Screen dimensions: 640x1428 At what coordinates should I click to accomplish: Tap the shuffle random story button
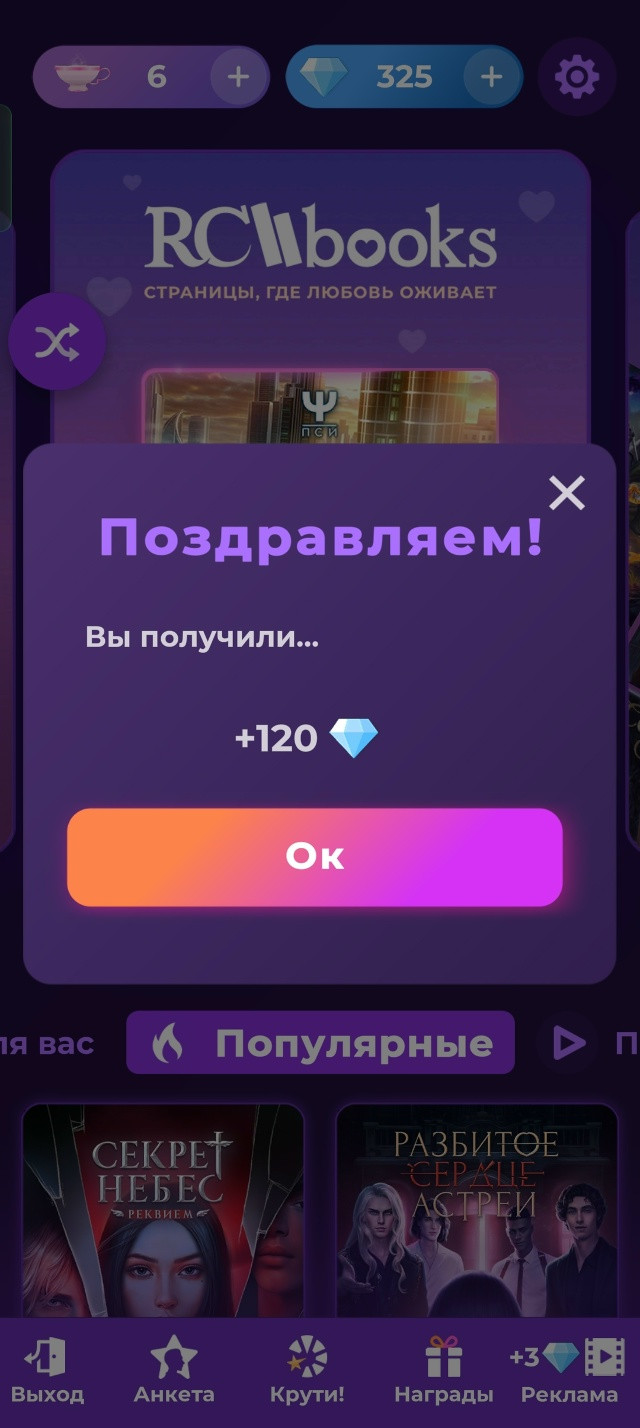pyautogui.click(x=57, y=342)
